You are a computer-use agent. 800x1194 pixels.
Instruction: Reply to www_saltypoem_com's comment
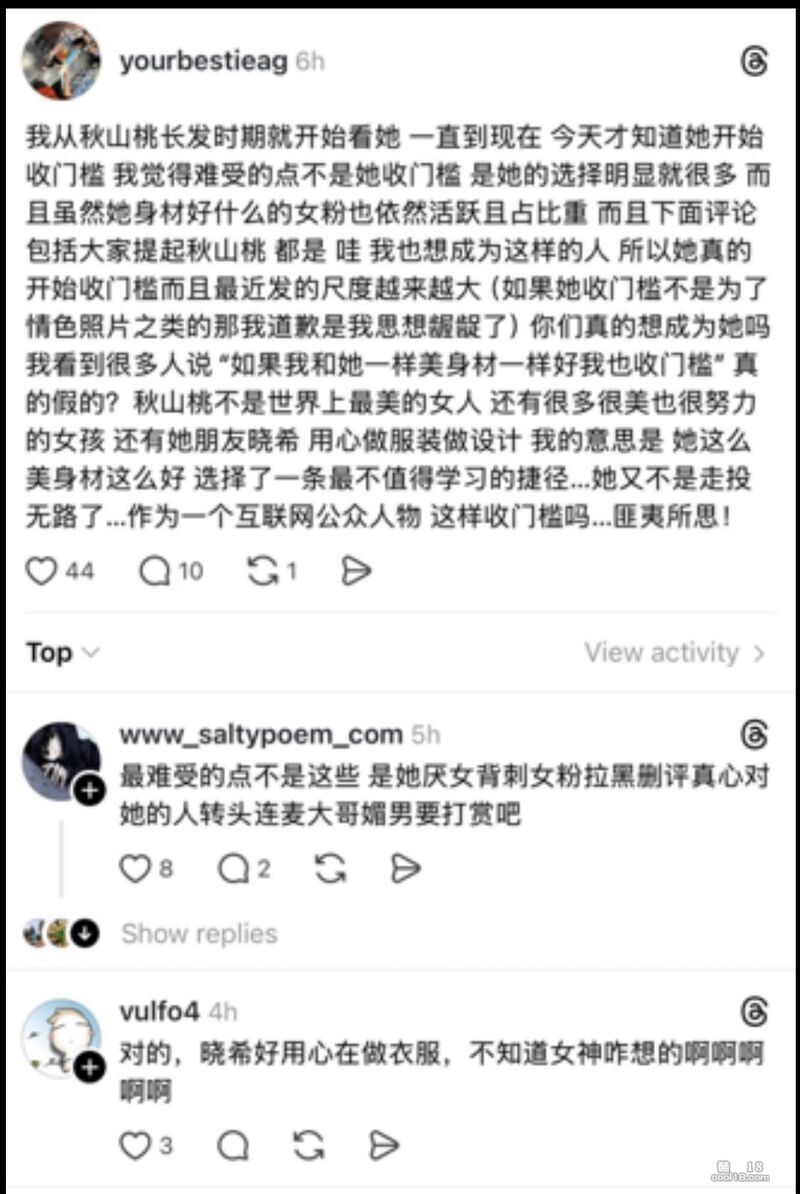pyautogui.click(x=233, y=869)
